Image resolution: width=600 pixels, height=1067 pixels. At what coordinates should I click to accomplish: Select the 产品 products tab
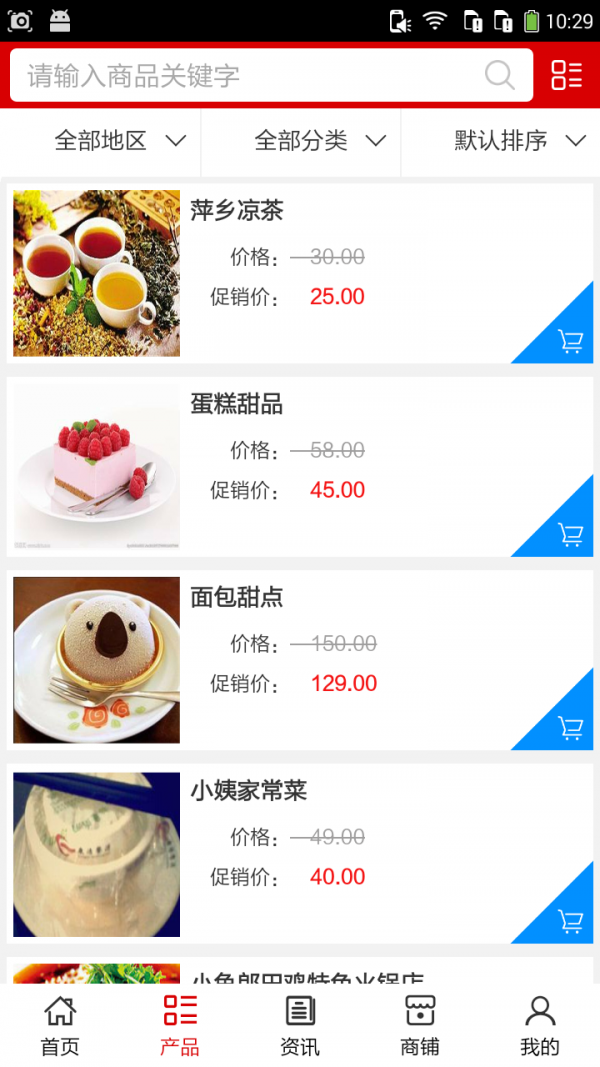point(180,1026)
